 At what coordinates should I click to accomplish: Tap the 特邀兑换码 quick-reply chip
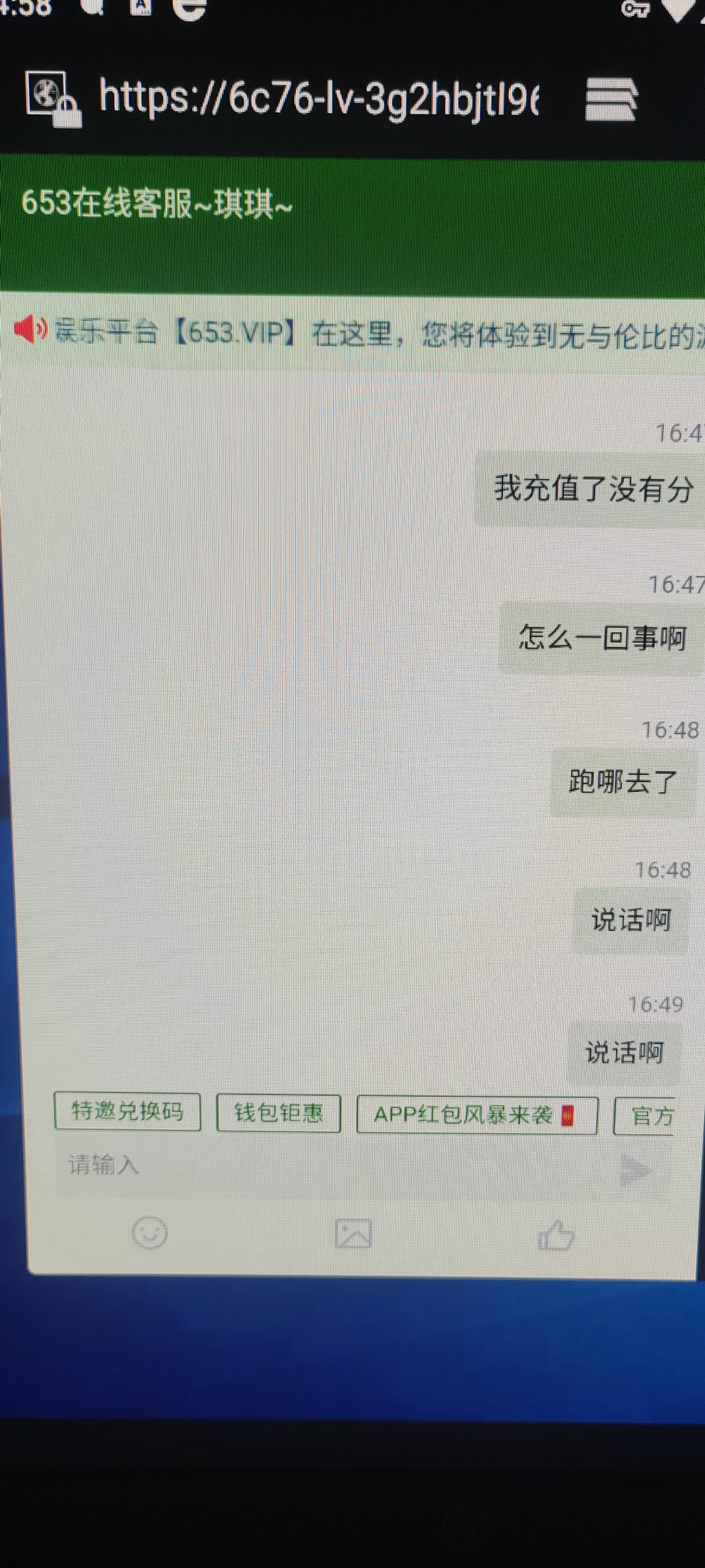pos(127,1111)
